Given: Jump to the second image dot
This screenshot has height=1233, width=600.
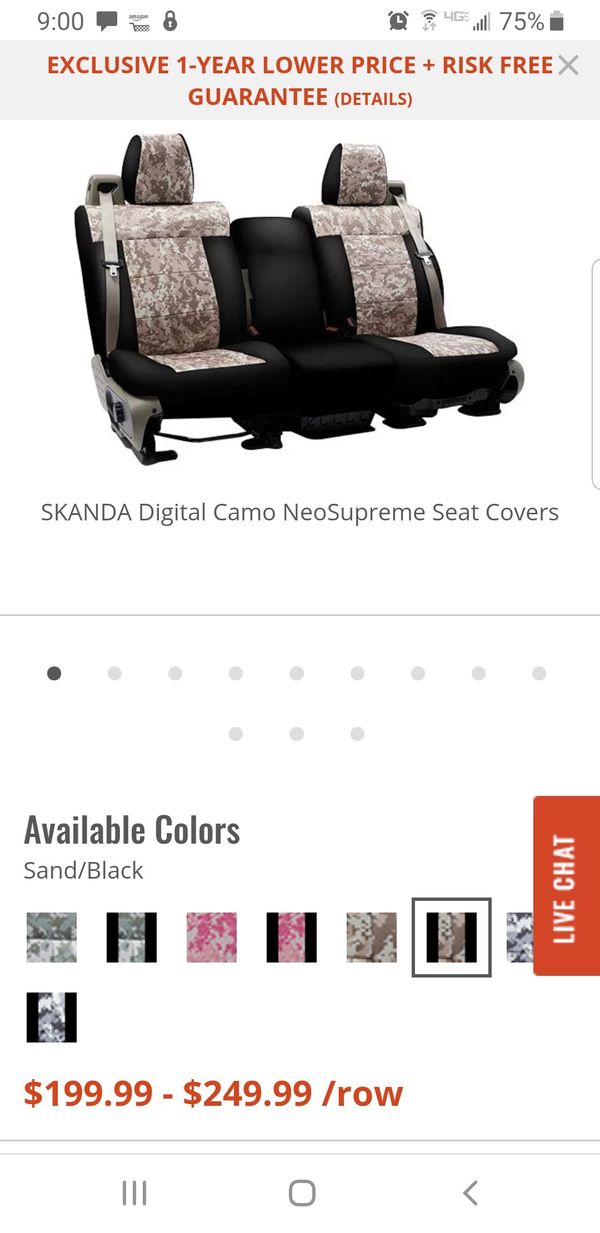Looking at the screenshot, I should pyautogui.click(x=115, y=673).
